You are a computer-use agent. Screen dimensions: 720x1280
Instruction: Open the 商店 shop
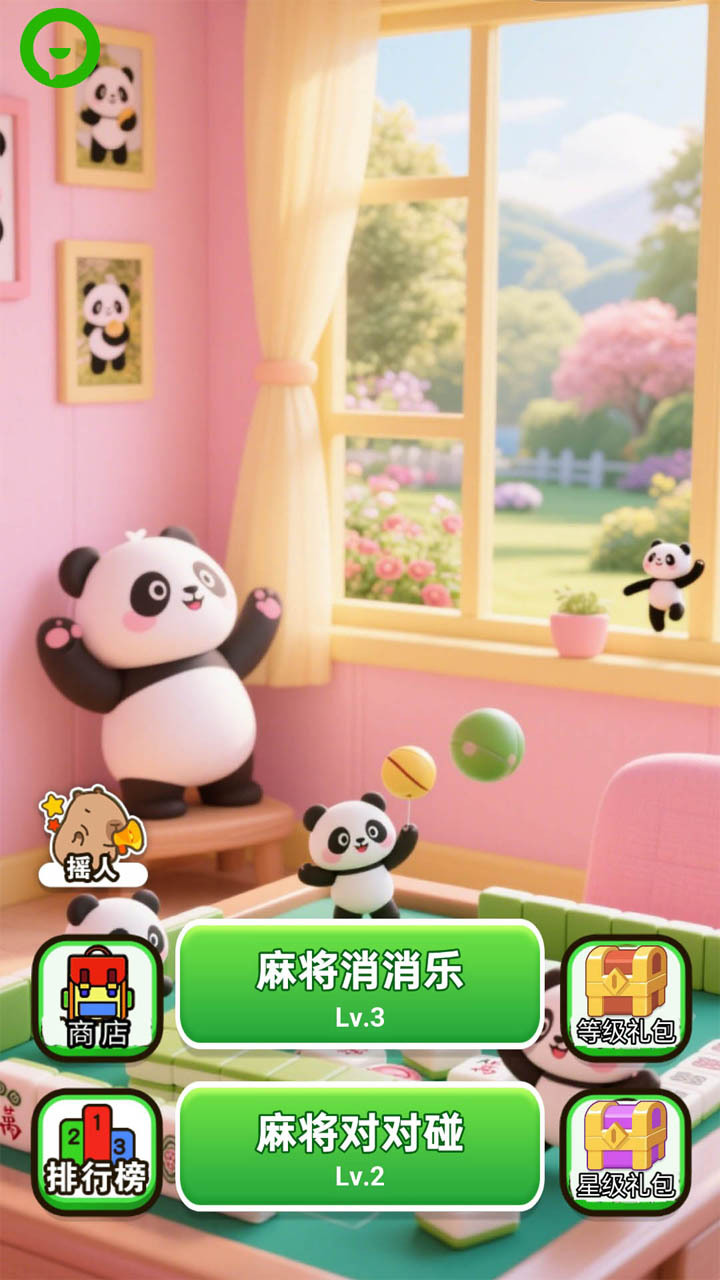pyautogui.click(x=97, y=998)
